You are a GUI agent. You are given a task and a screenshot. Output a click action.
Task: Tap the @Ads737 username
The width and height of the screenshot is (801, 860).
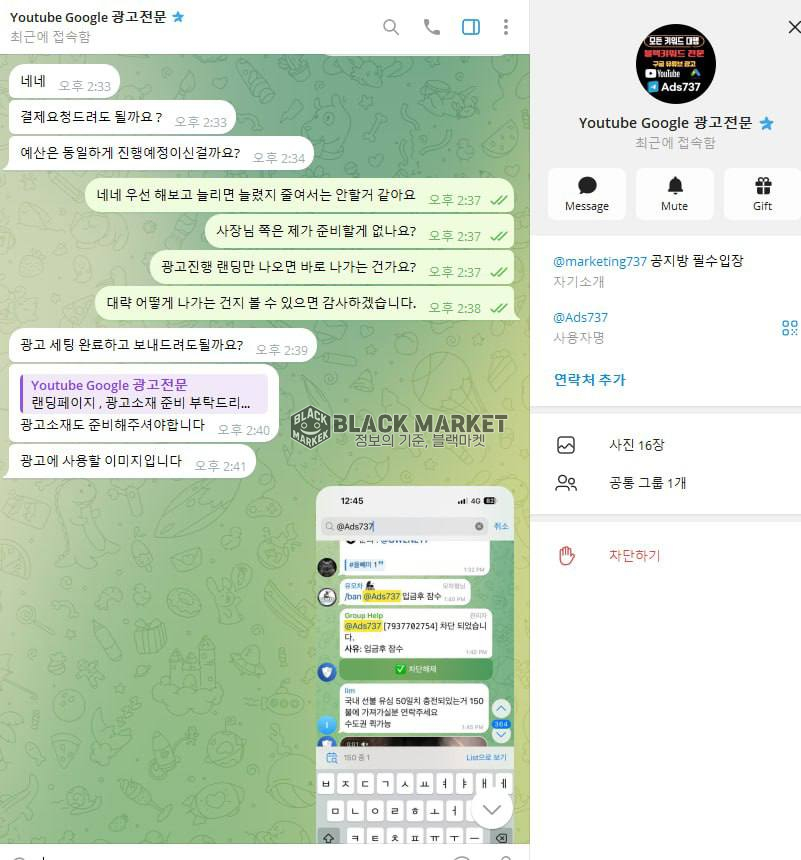pyautogui.click(x=581, y=317)
